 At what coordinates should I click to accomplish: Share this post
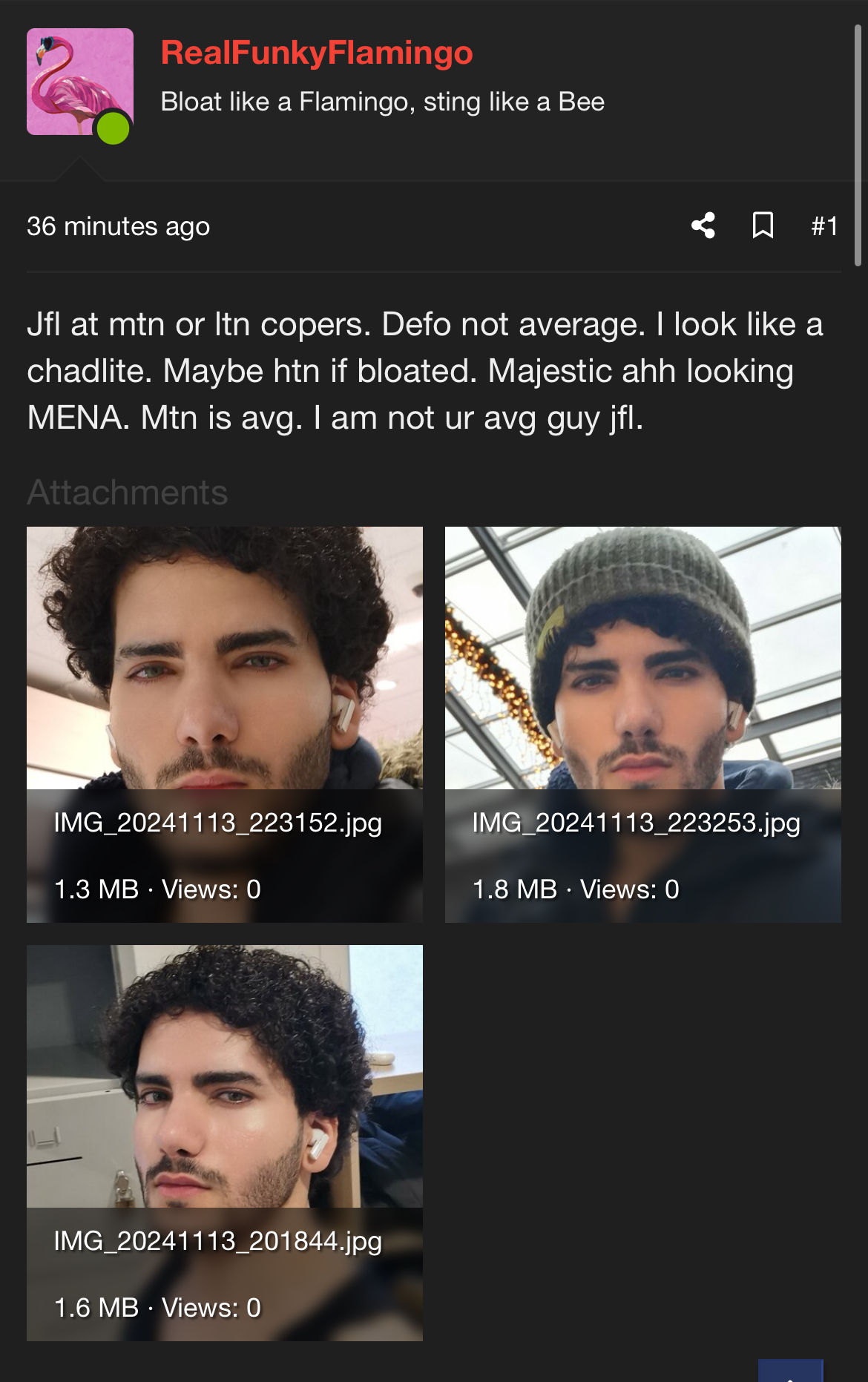(703, 226)
